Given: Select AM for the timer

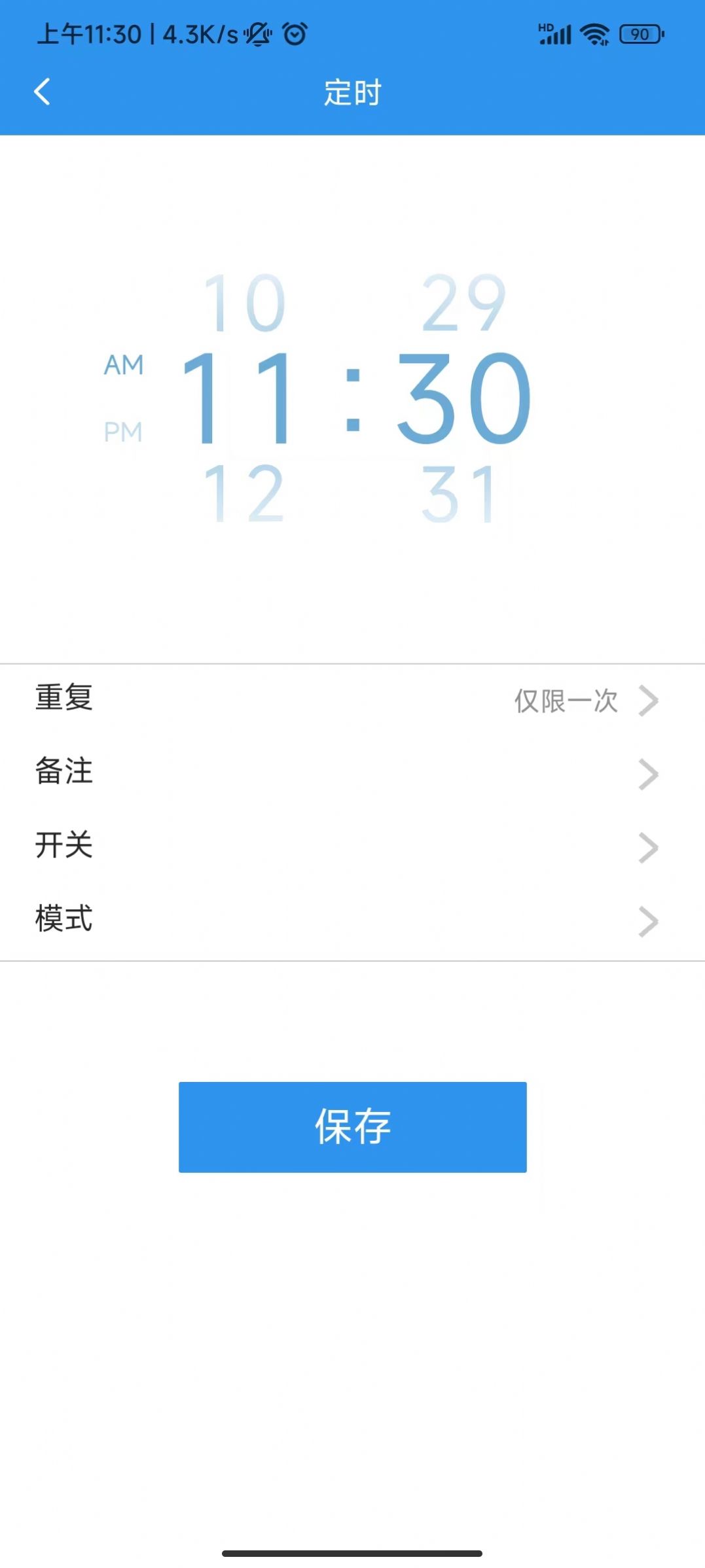Looking at the screenshot, I should (123, 365).
